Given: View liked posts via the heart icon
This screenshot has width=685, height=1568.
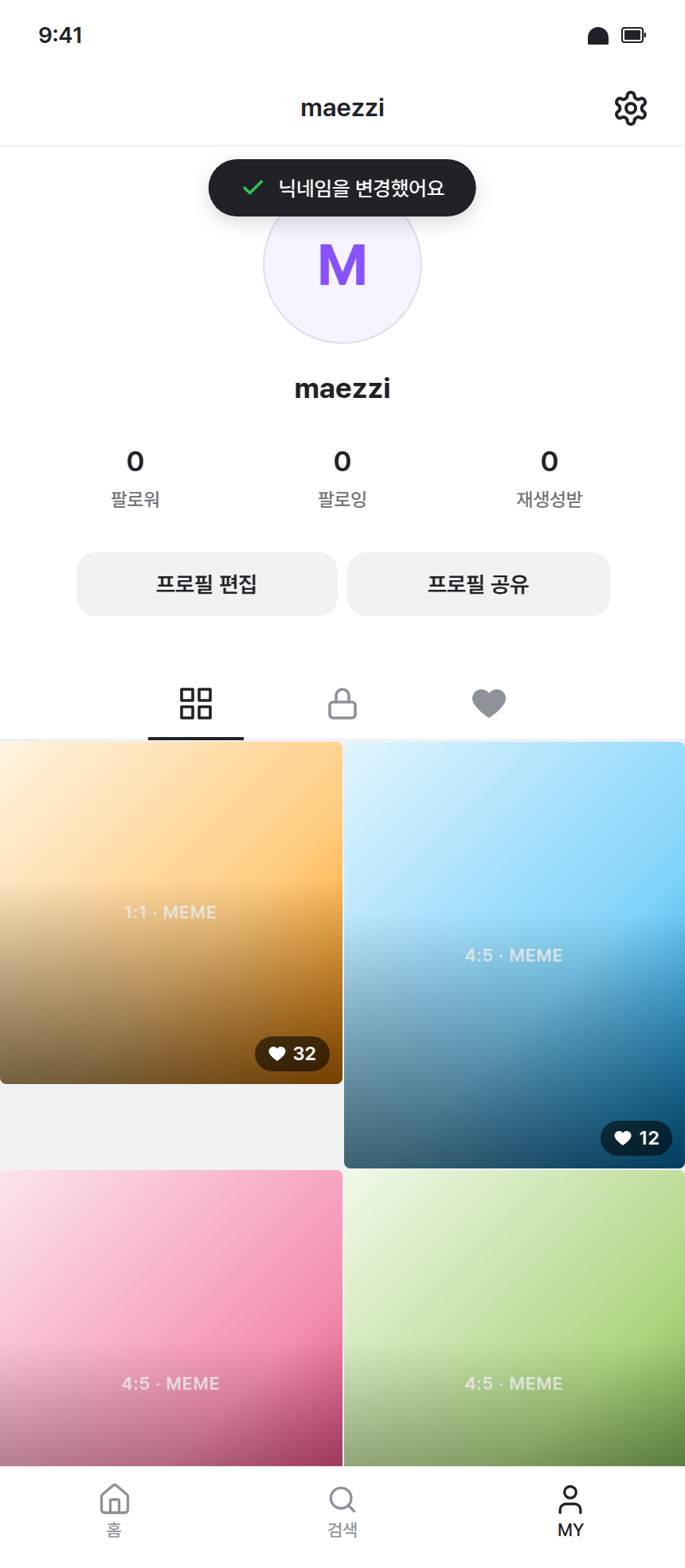Looking at the screenshot, I should 488,704.
